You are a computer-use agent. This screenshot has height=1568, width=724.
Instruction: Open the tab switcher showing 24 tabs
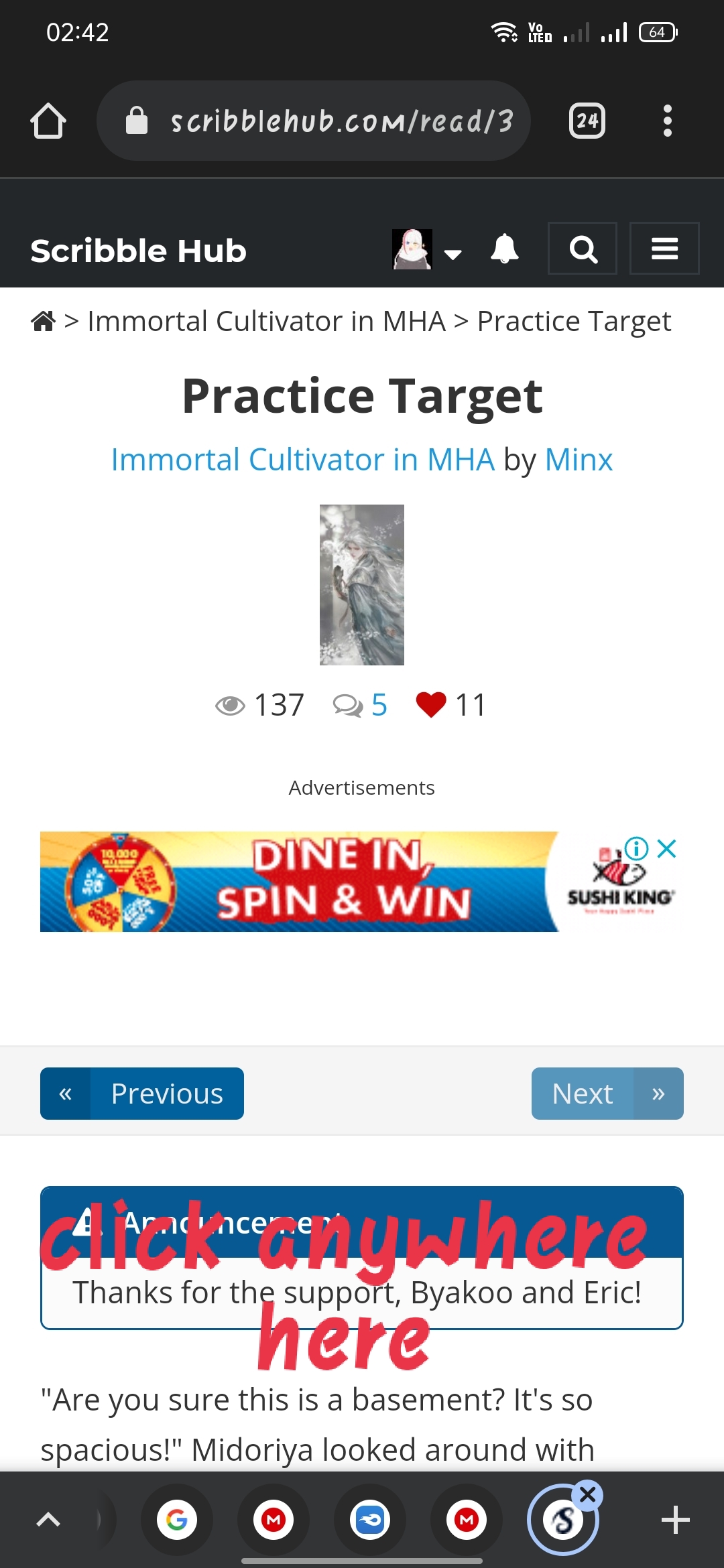587,121
